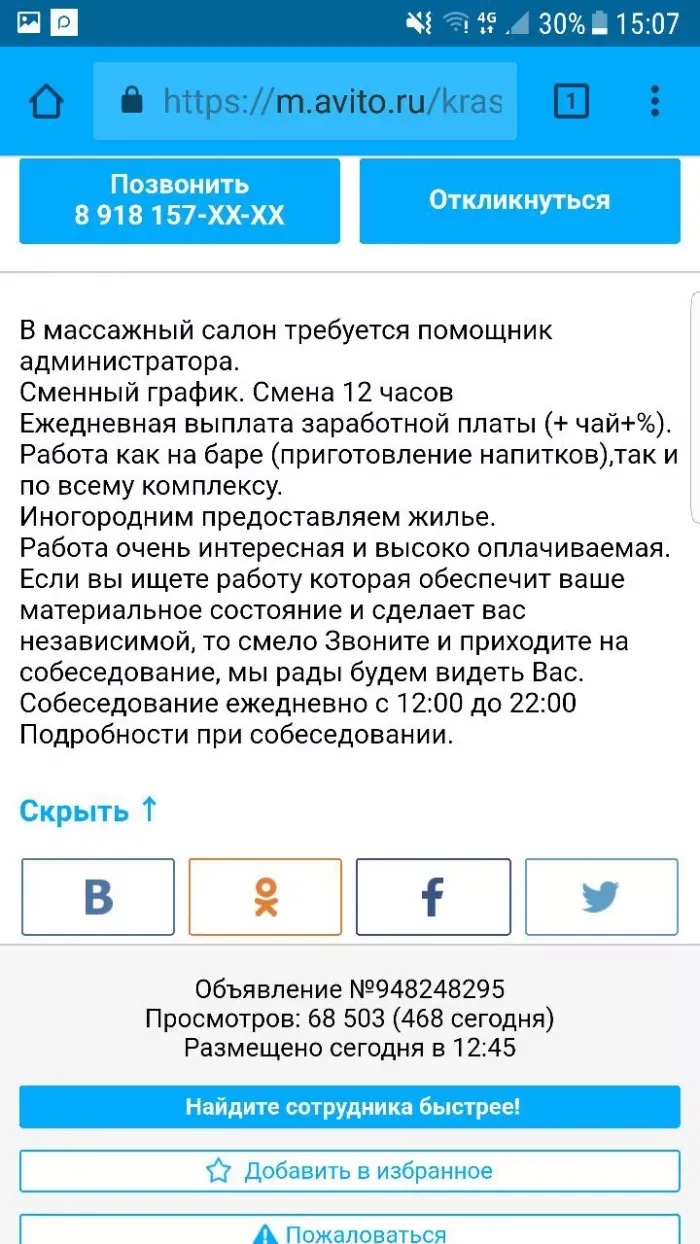Share the listing on Odnoklassniki
Image resolution: width=700 pixels, height=1244 pixels.
(x=265, y=897)
